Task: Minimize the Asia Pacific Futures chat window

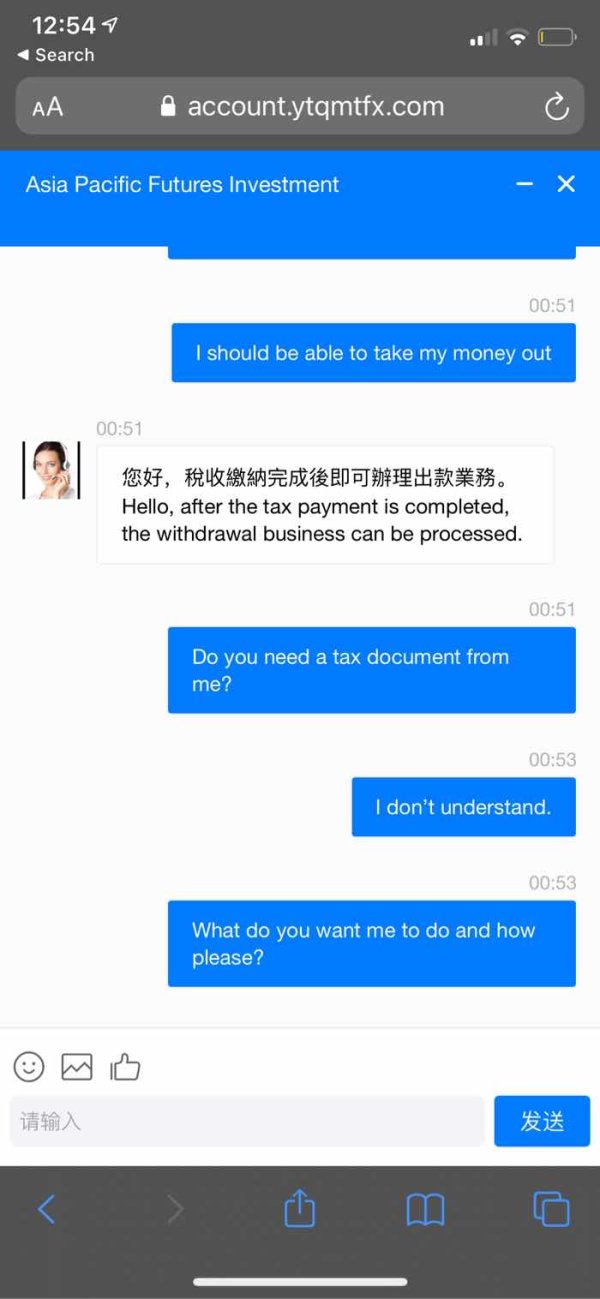Action: (x=525, y=184)
